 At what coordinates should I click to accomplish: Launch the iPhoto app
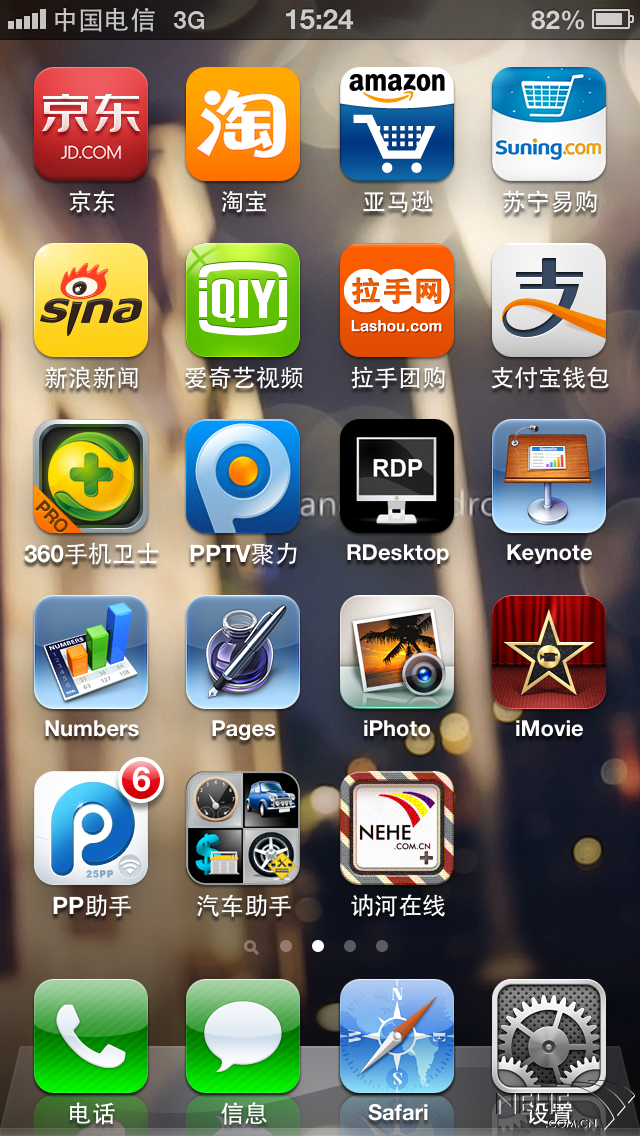pyautogui.click(x=397, y=652)
